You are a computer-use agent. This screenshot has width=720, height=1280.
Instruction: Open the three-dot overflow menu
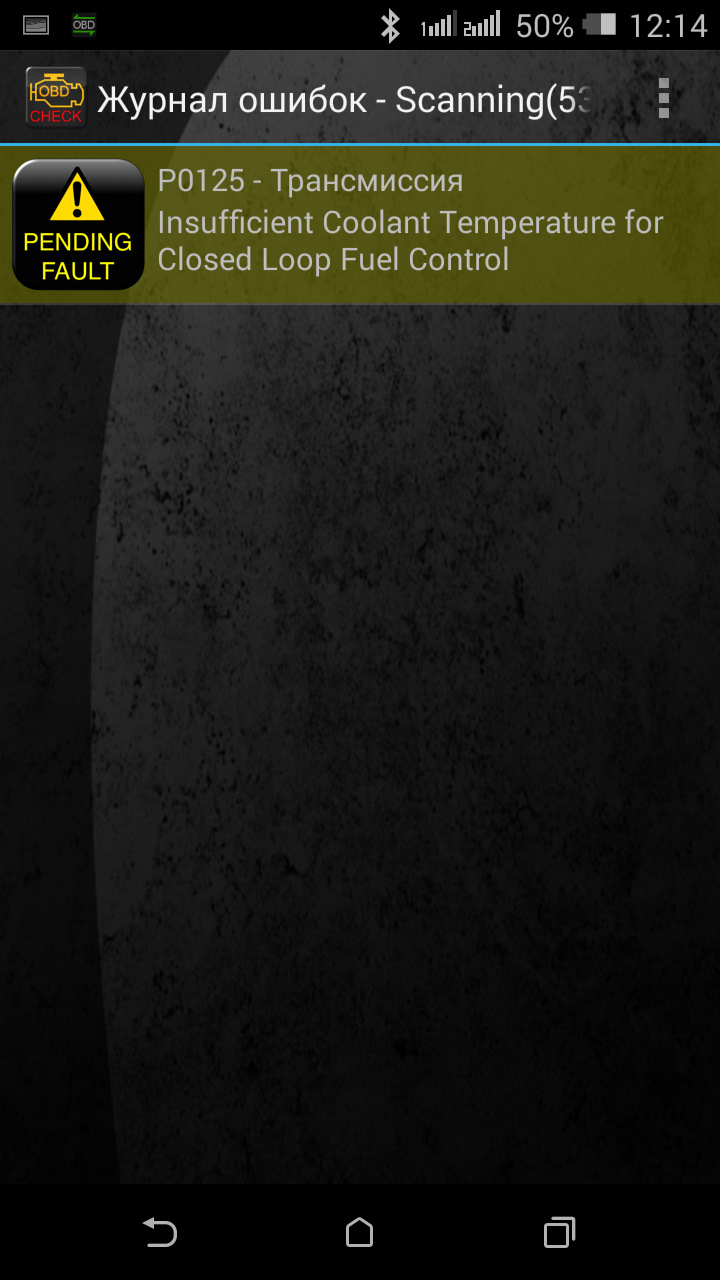point(663,98)
